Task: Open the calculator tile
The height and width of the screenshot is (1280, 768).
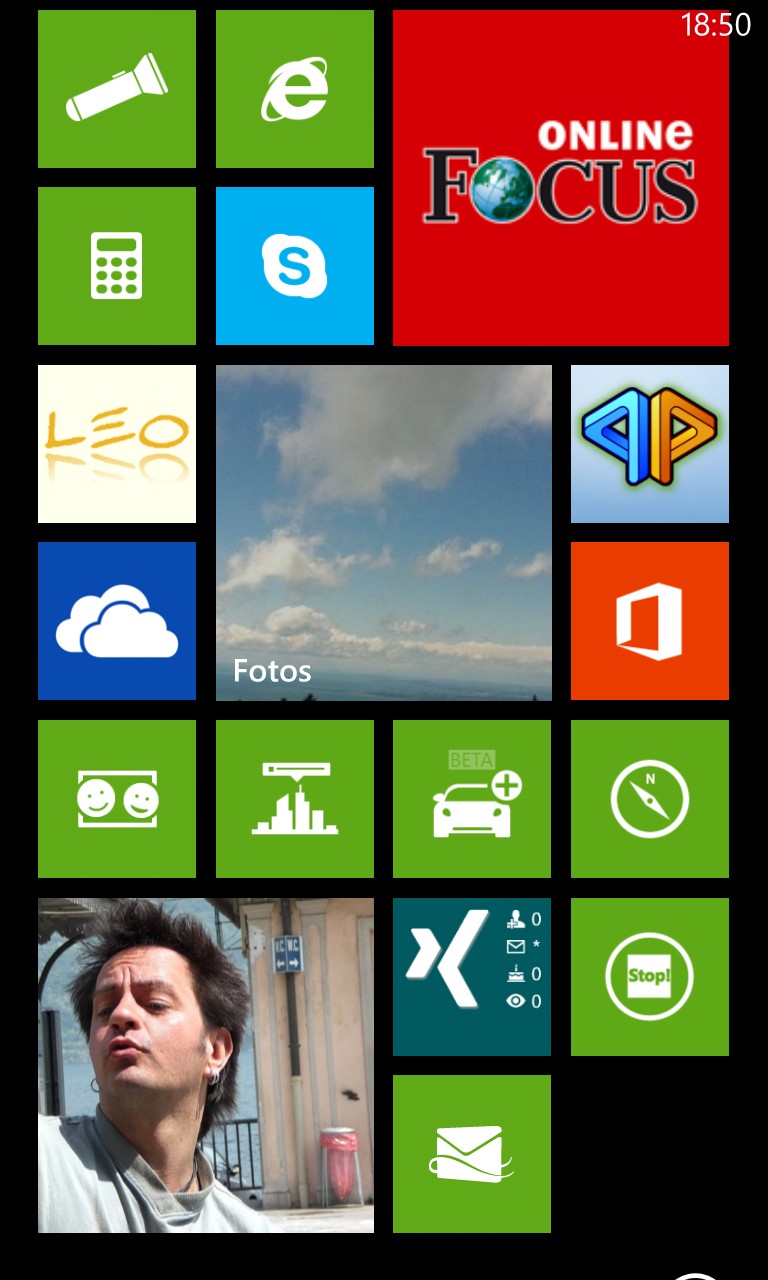Action: click(117, 266)
